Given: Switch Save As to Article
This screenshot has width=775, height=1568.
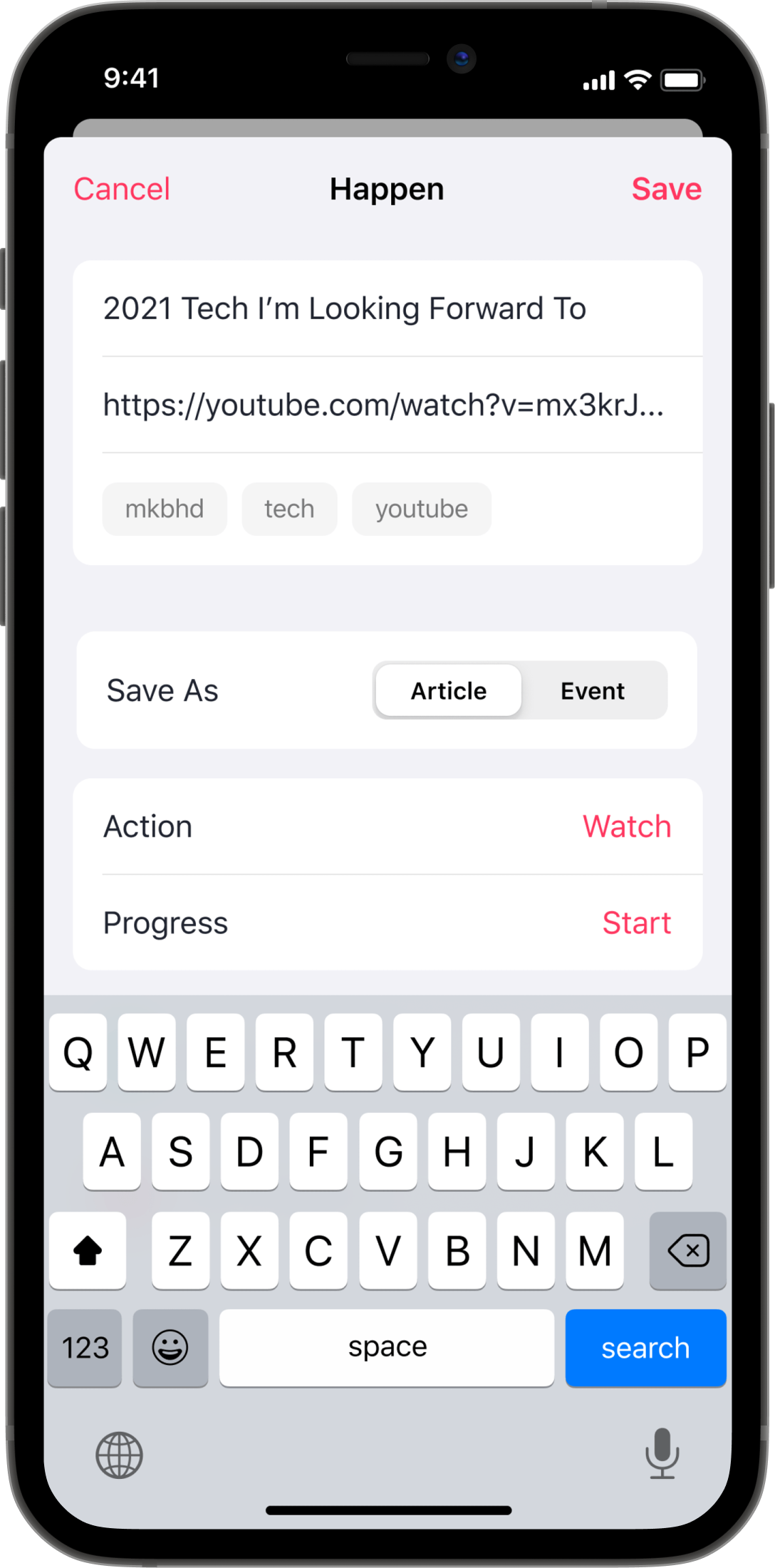Looking at the screenshot, I should 449,690.
